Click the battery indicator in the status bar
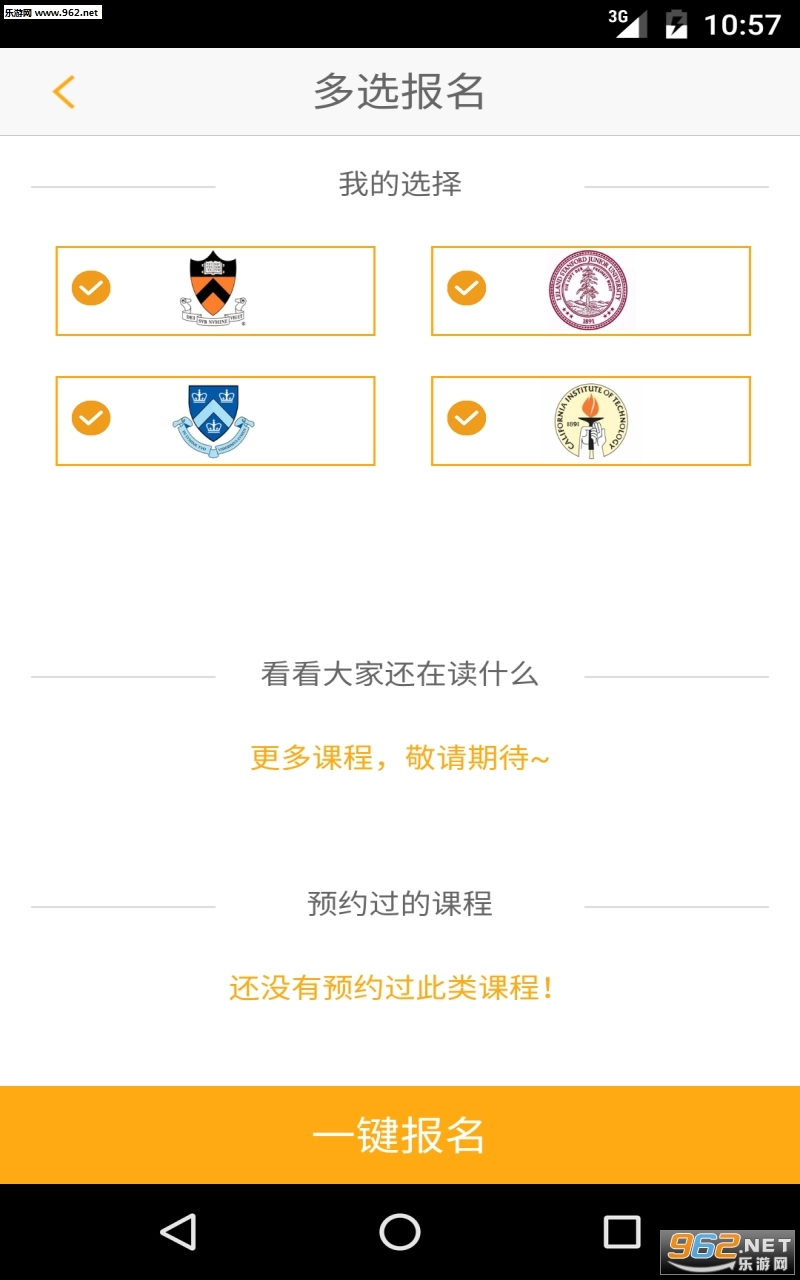 (675, 24)
